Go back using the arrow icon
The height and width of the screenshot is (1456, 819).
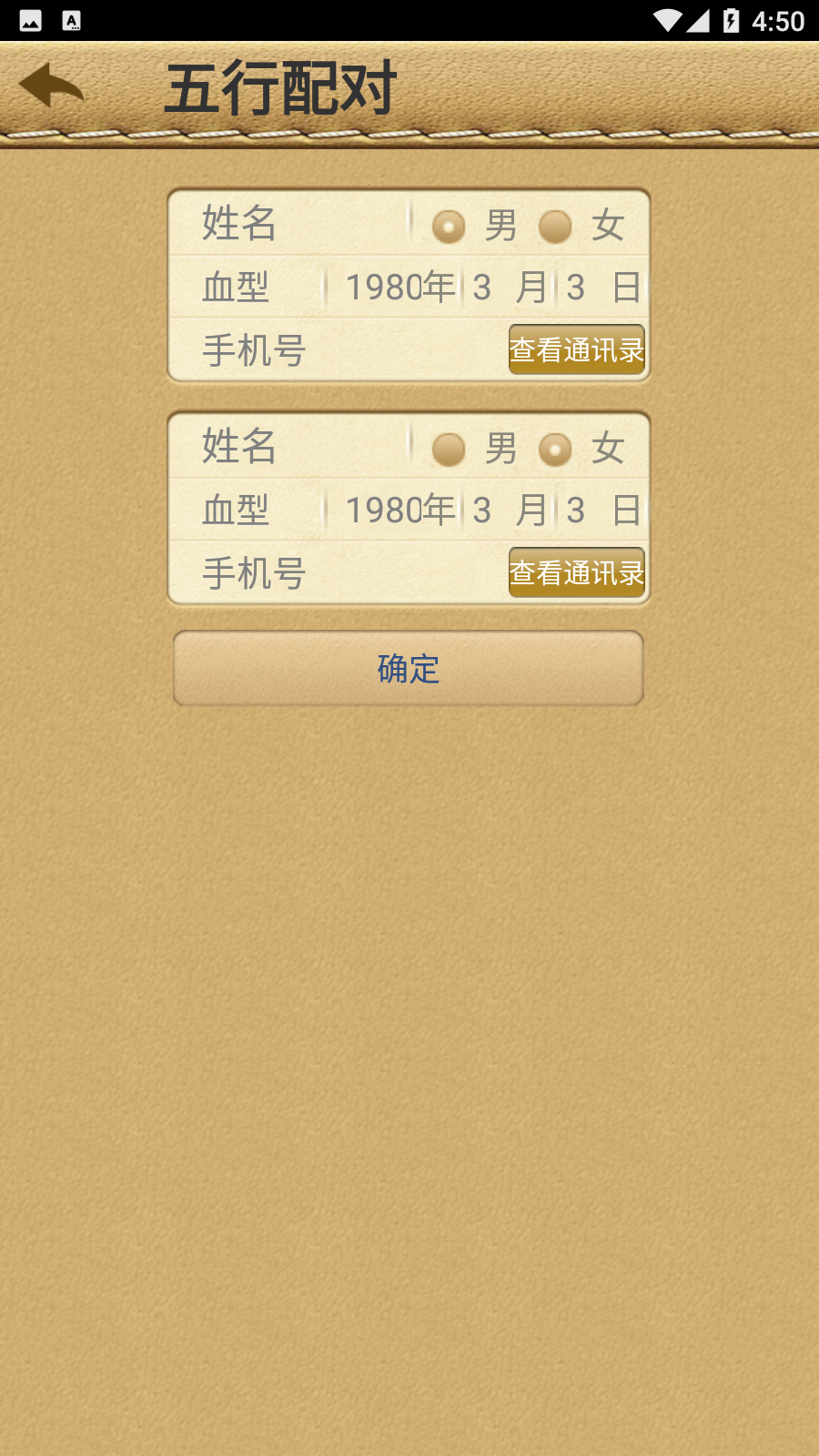pos(51,86)
